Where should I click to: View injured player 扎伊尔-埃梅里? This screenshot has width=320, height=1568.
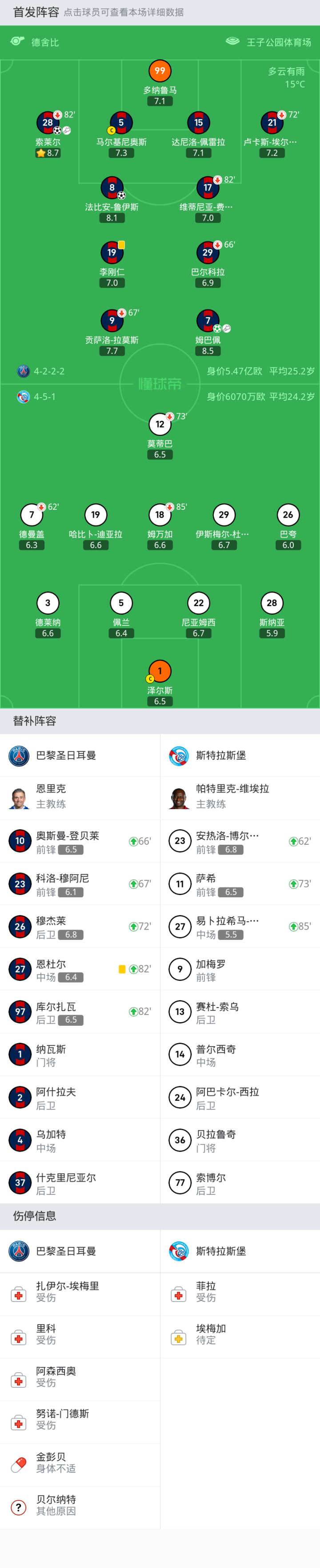pyautogui.click(x=79, y=1292)
